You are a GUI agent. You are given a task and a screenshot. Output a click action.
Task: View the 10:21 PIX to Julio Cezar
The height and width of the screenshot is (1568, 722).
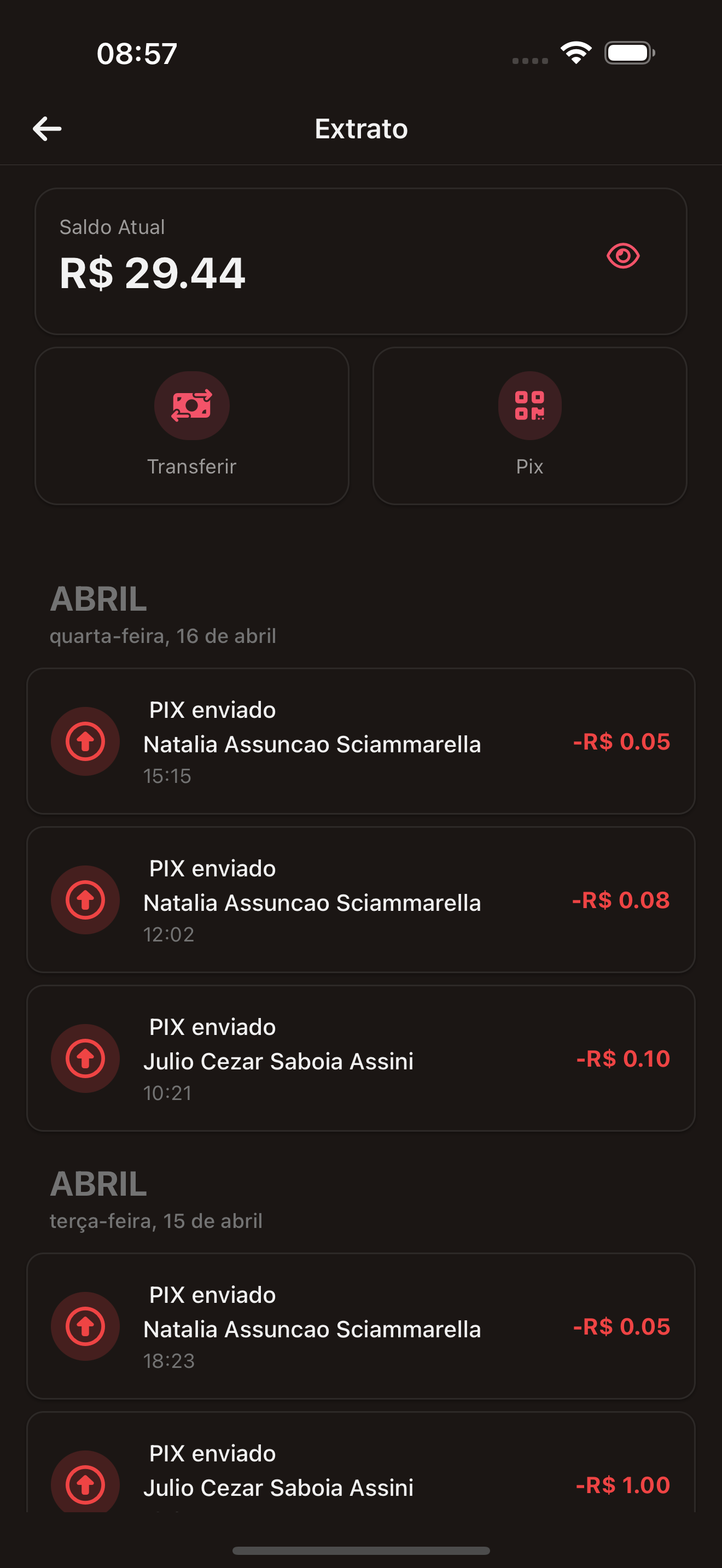pyautogui.click(x=361, y=1058)
